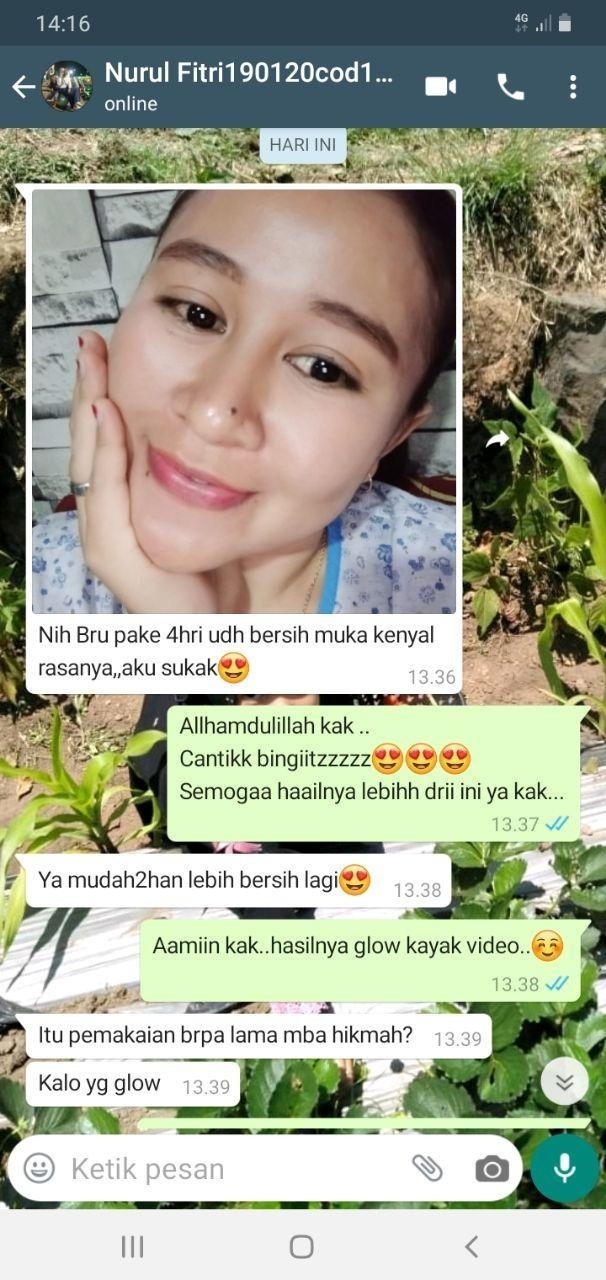Open Nurul Fitri's contact info header
Viewport: 606px width, 1280px height.
tap(248, 86)
